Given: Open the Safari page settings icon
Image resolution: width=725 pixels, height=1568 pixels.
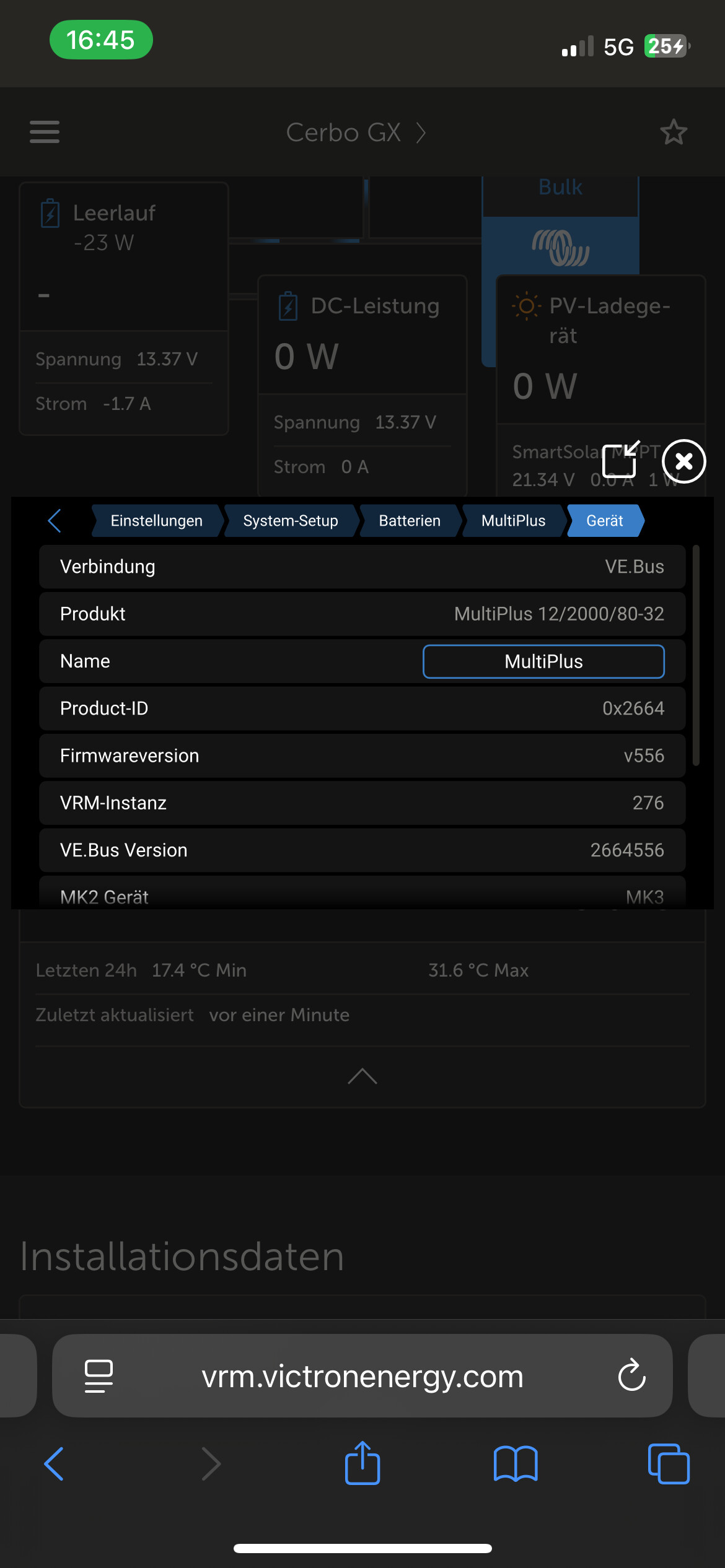Looking at the screenshot, I should tap(99, 1376).
